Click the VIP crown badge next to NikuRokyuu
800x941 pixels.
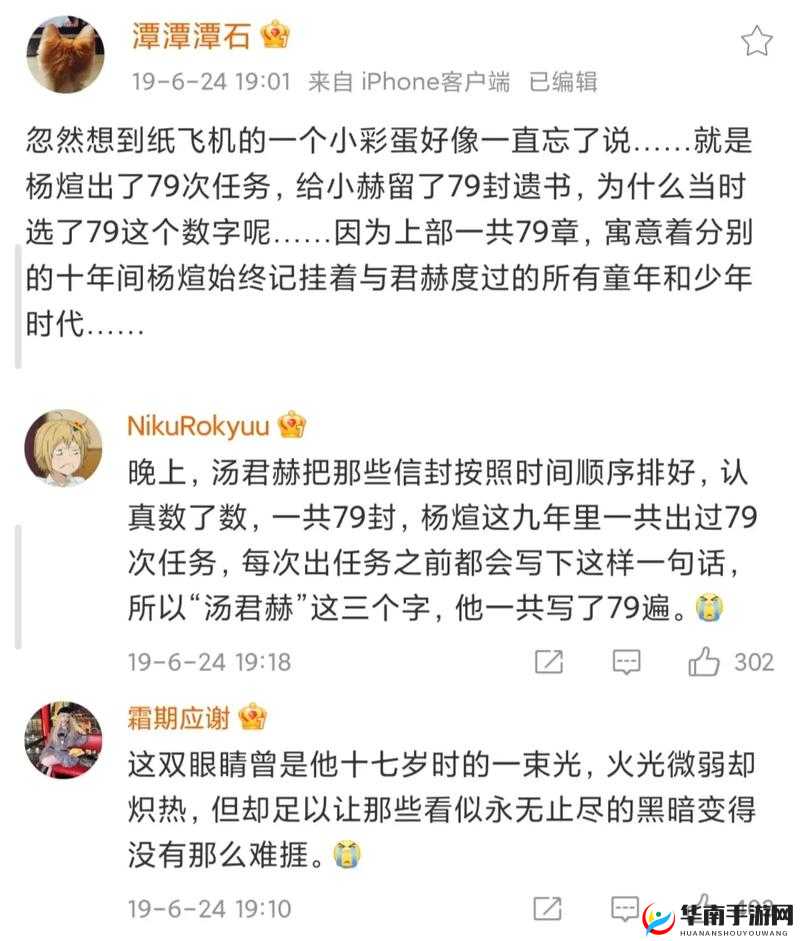293,424
